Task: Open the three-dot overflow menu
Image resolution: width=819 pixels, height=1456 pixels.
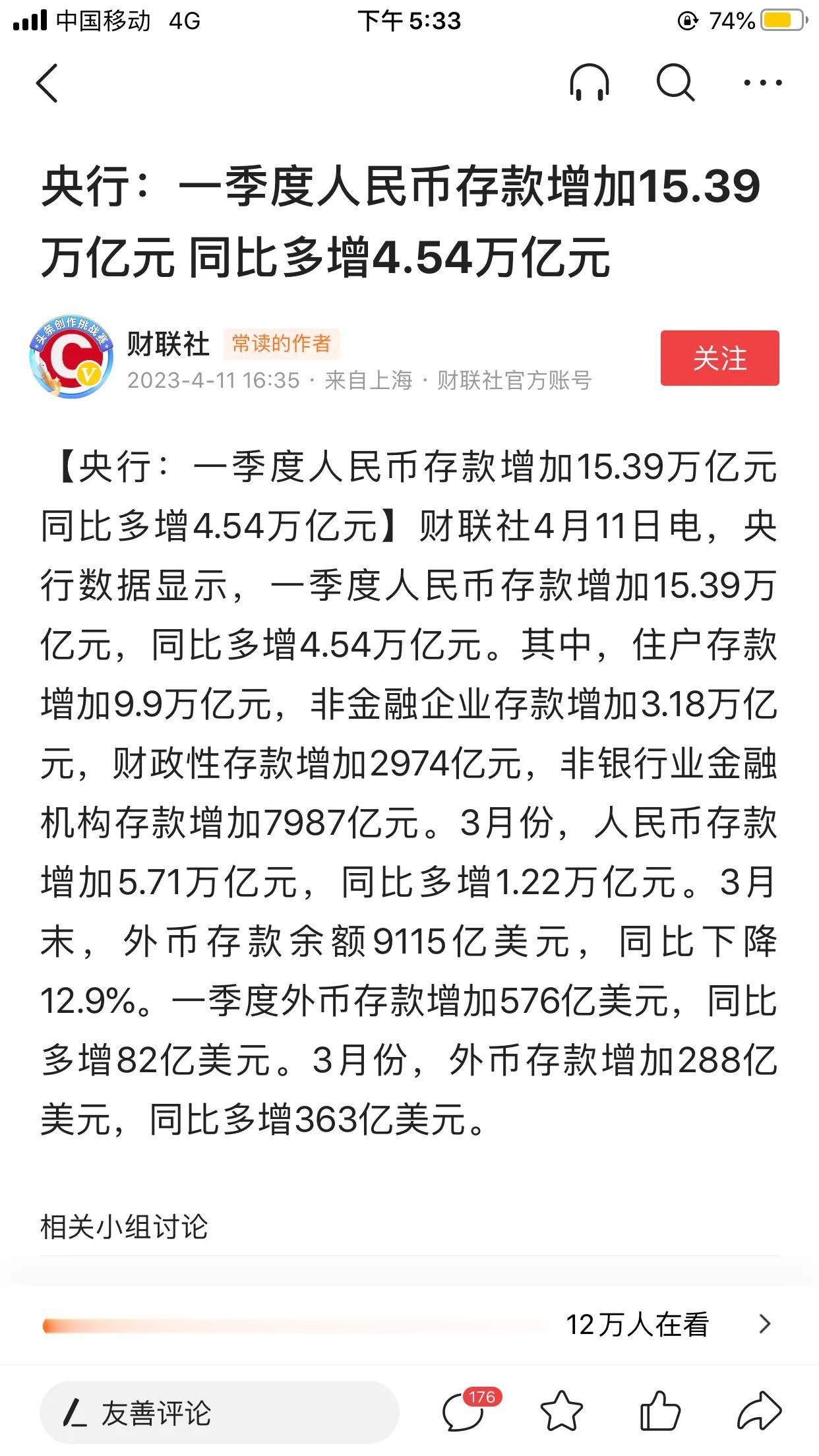Action: (762, 83)
